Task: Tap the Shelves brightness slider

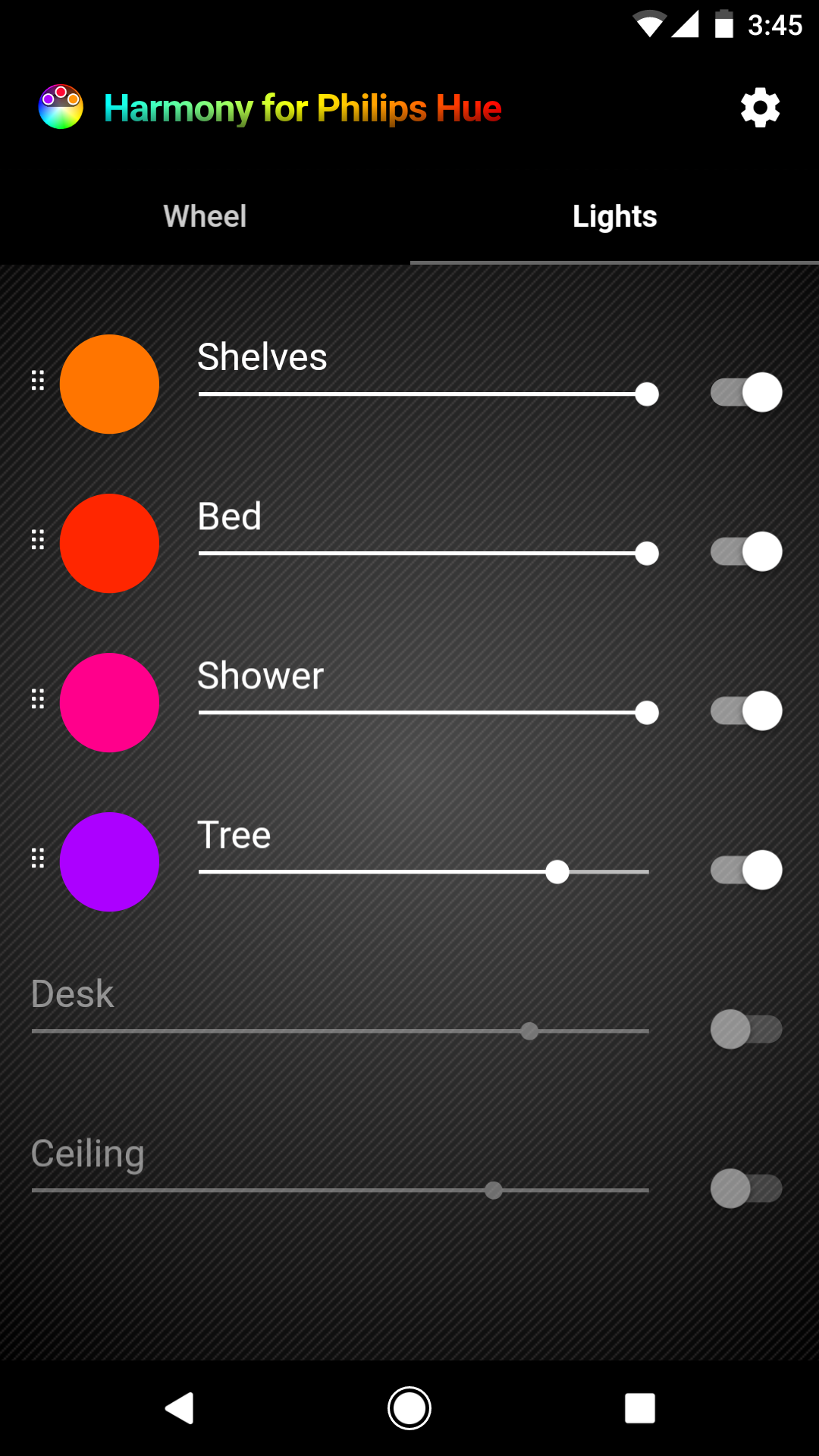Action: tap(425, 394)
